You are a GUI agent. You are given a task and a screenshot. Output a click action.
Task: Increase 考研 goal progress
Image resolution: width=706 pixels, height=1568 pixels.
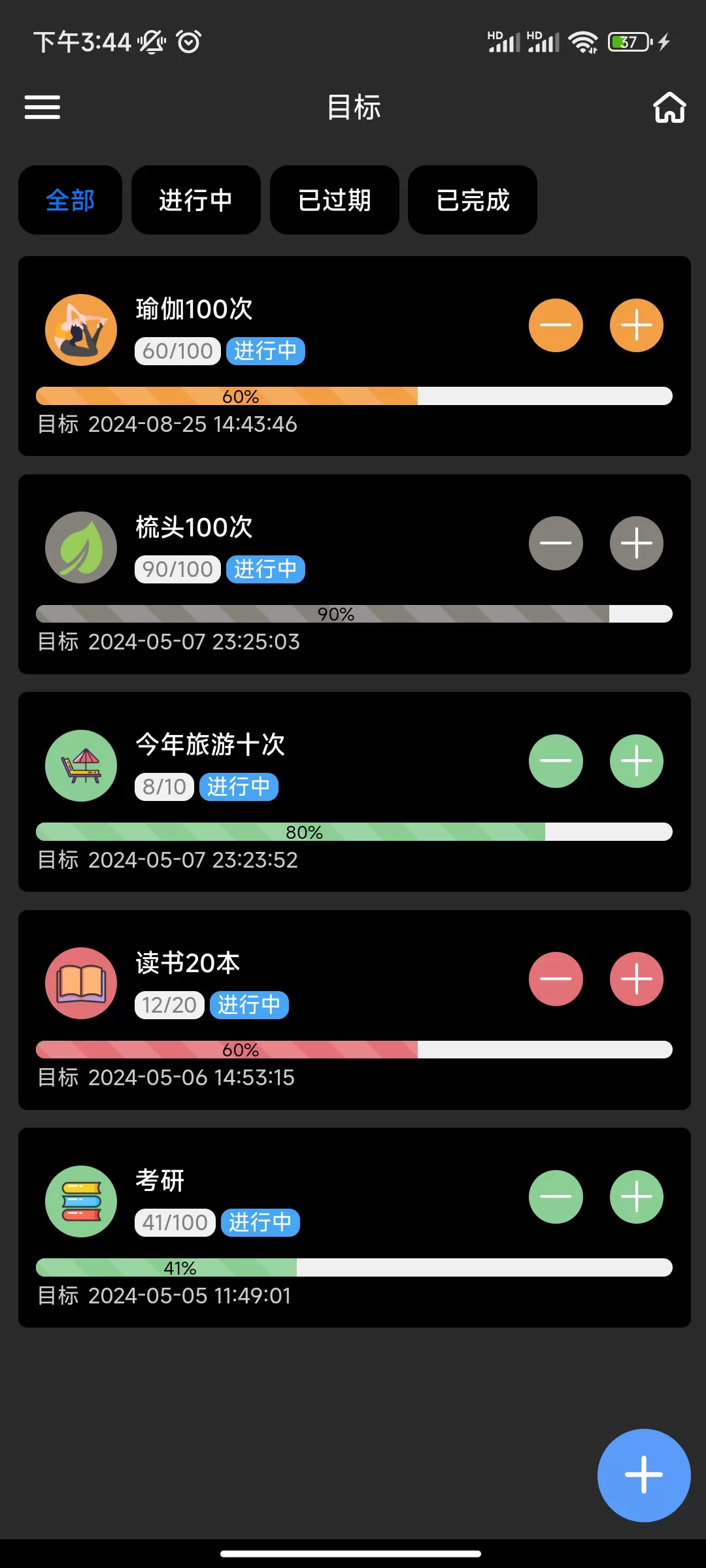point(636,1197)
